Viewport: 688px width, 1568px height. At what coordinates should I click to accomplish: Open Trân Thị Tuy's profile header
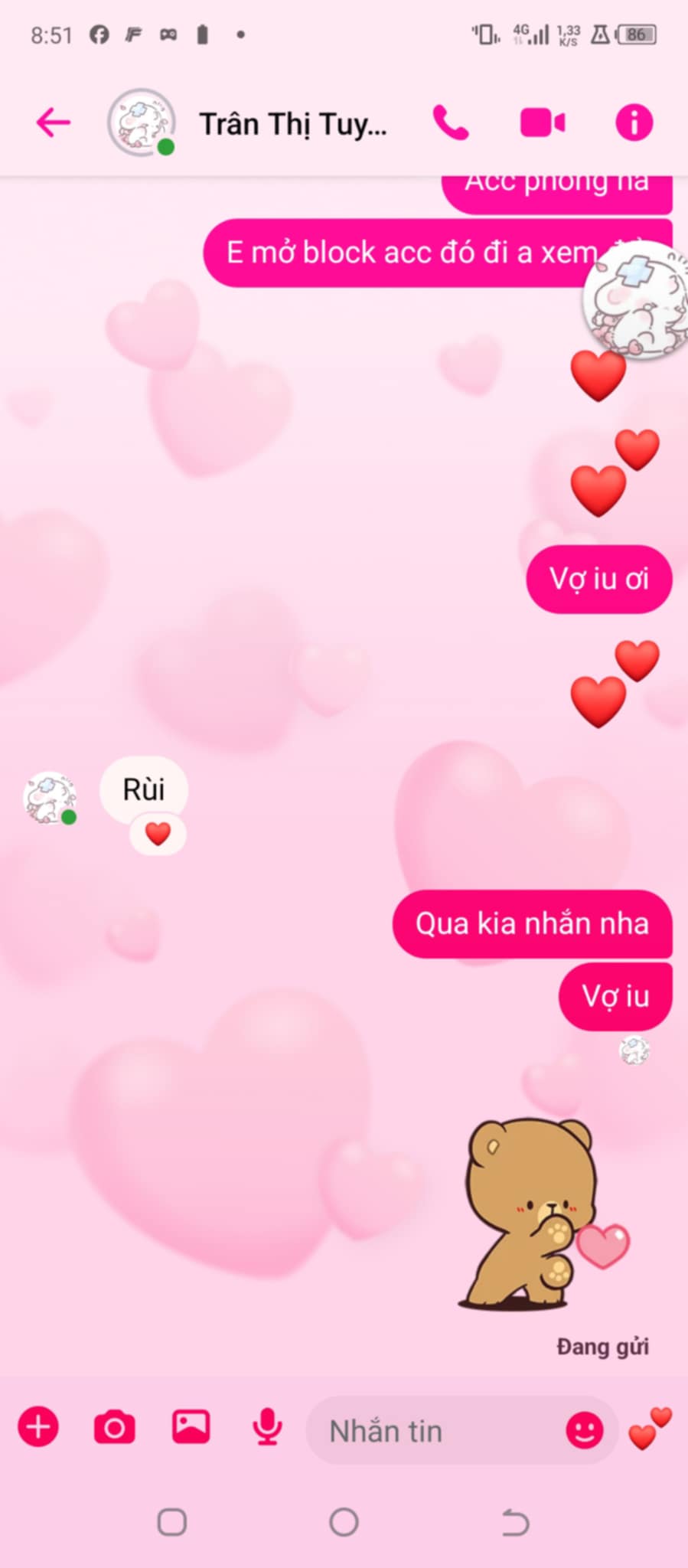pos(293,124)
